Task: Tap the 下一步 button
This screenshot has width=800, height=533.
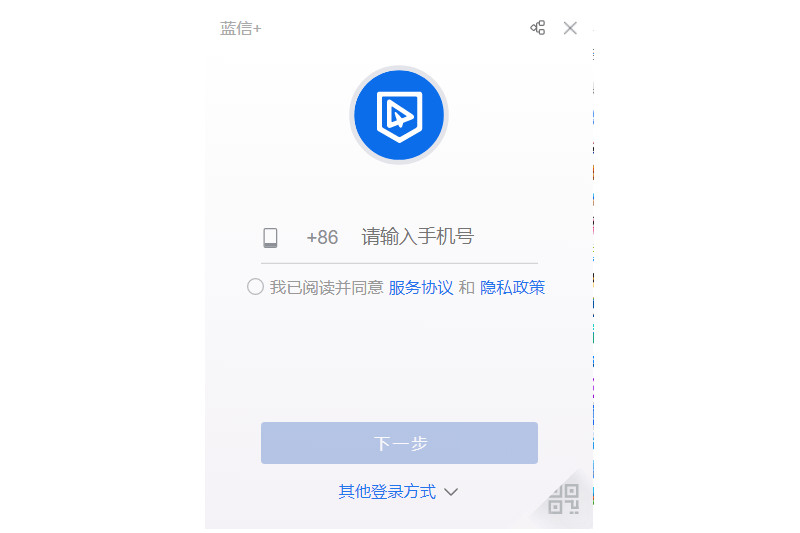Action: point(399,443)
